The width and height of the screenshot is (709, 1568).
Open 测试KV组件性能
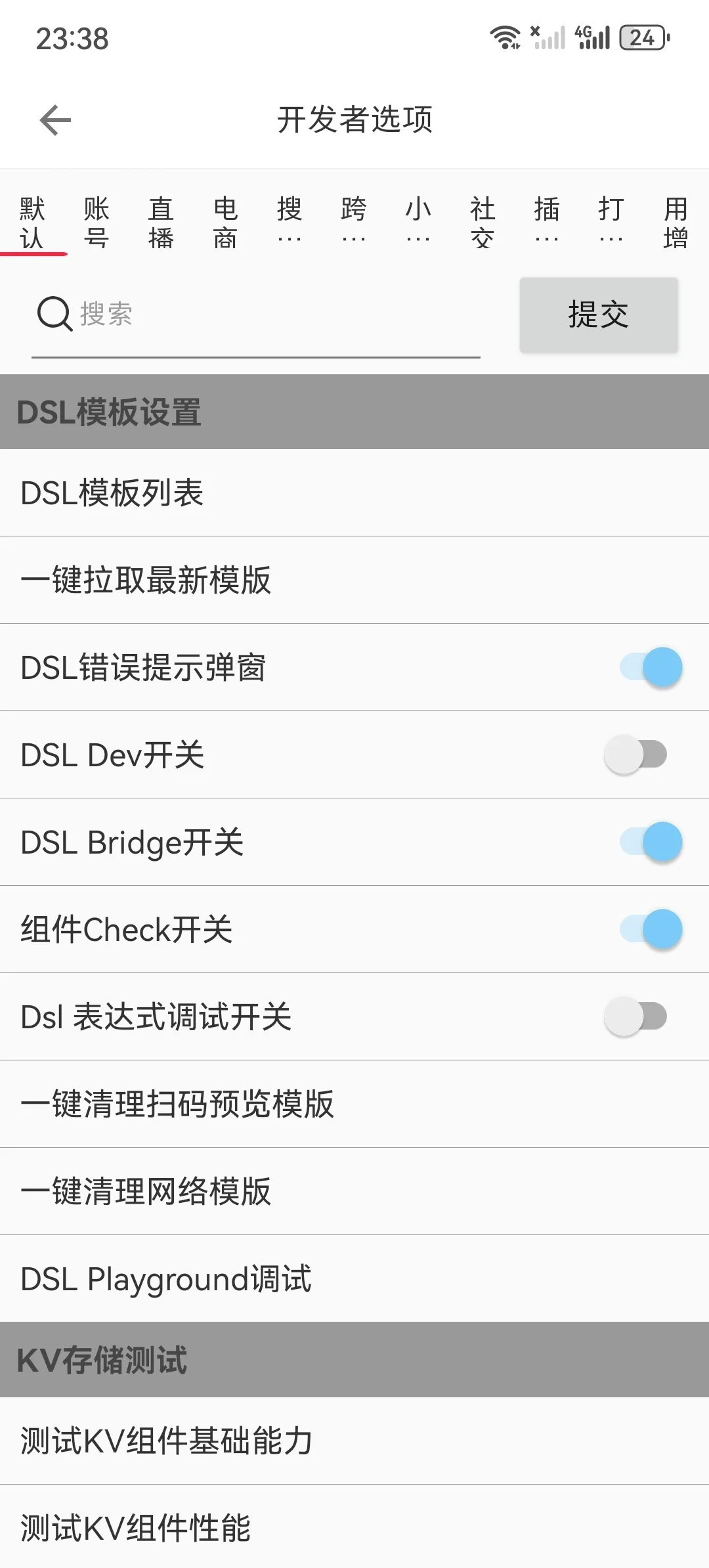point(354,1527)
